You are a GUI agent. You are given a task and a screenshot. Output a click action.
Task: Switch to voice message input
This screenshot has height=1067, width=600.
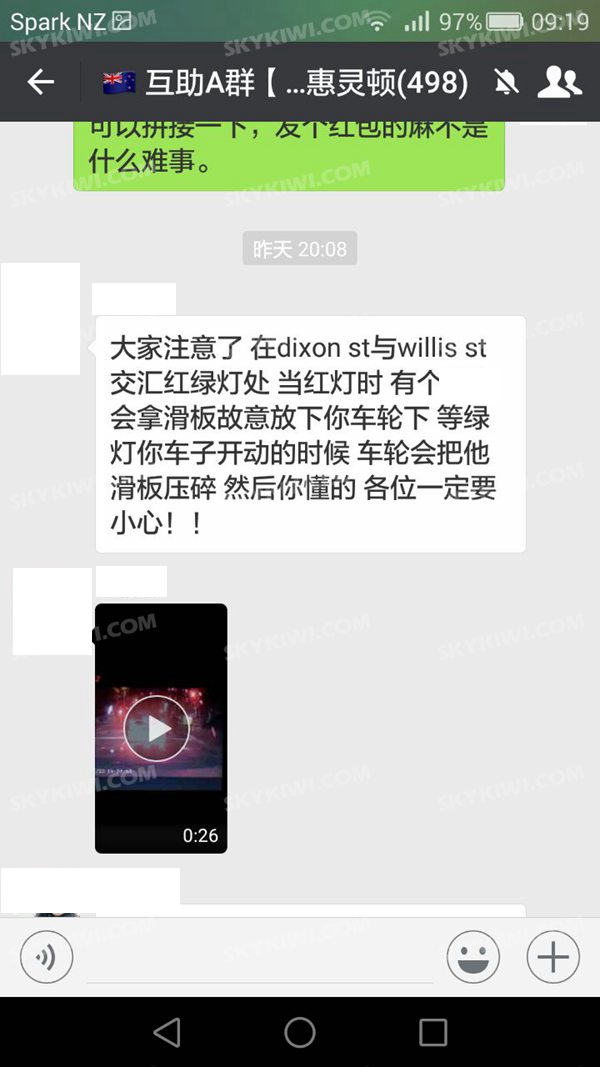click(46, 957)
